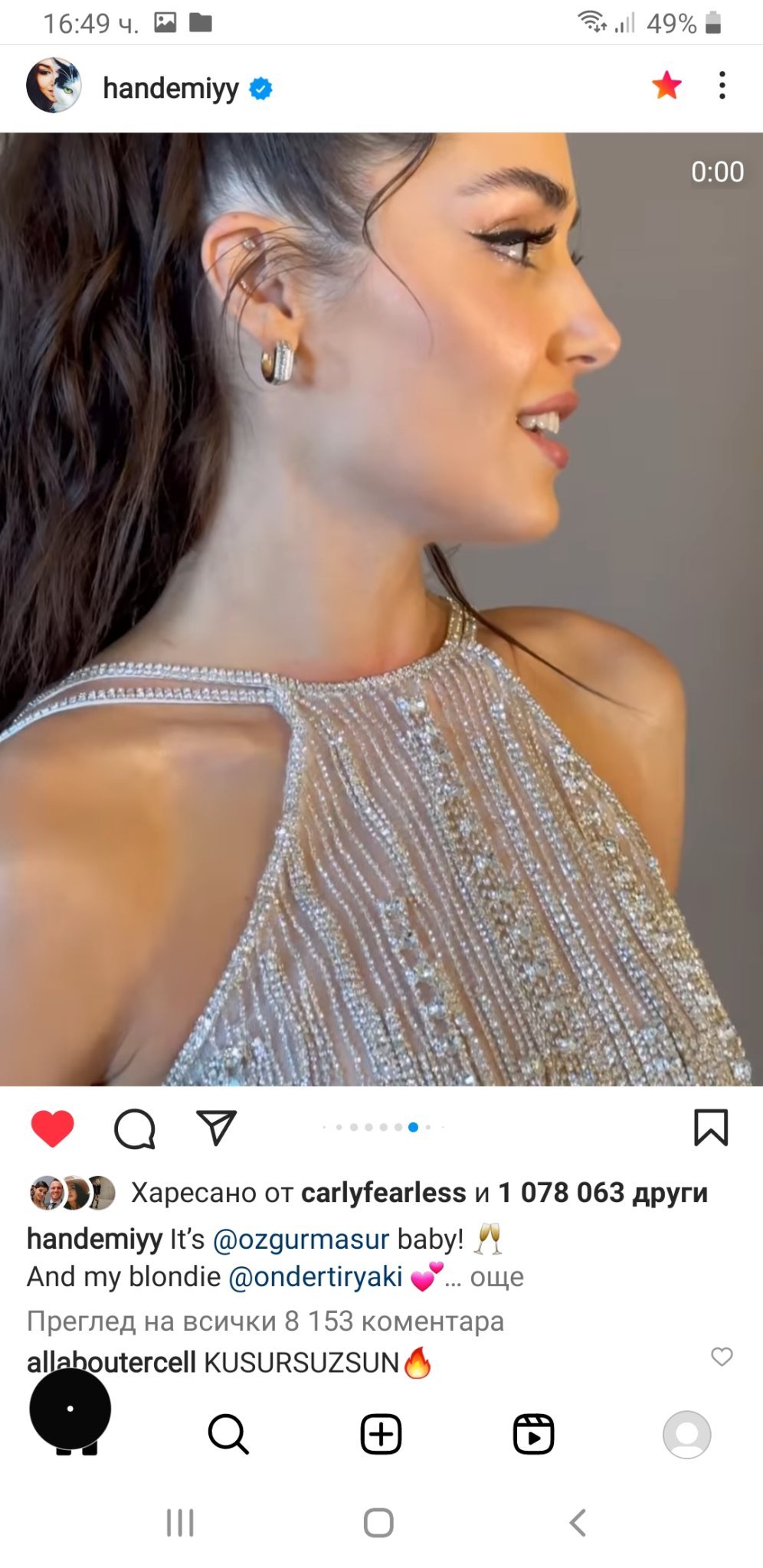
Task: Like allaboutercell's comment
Action: [x=722, y=1357]
